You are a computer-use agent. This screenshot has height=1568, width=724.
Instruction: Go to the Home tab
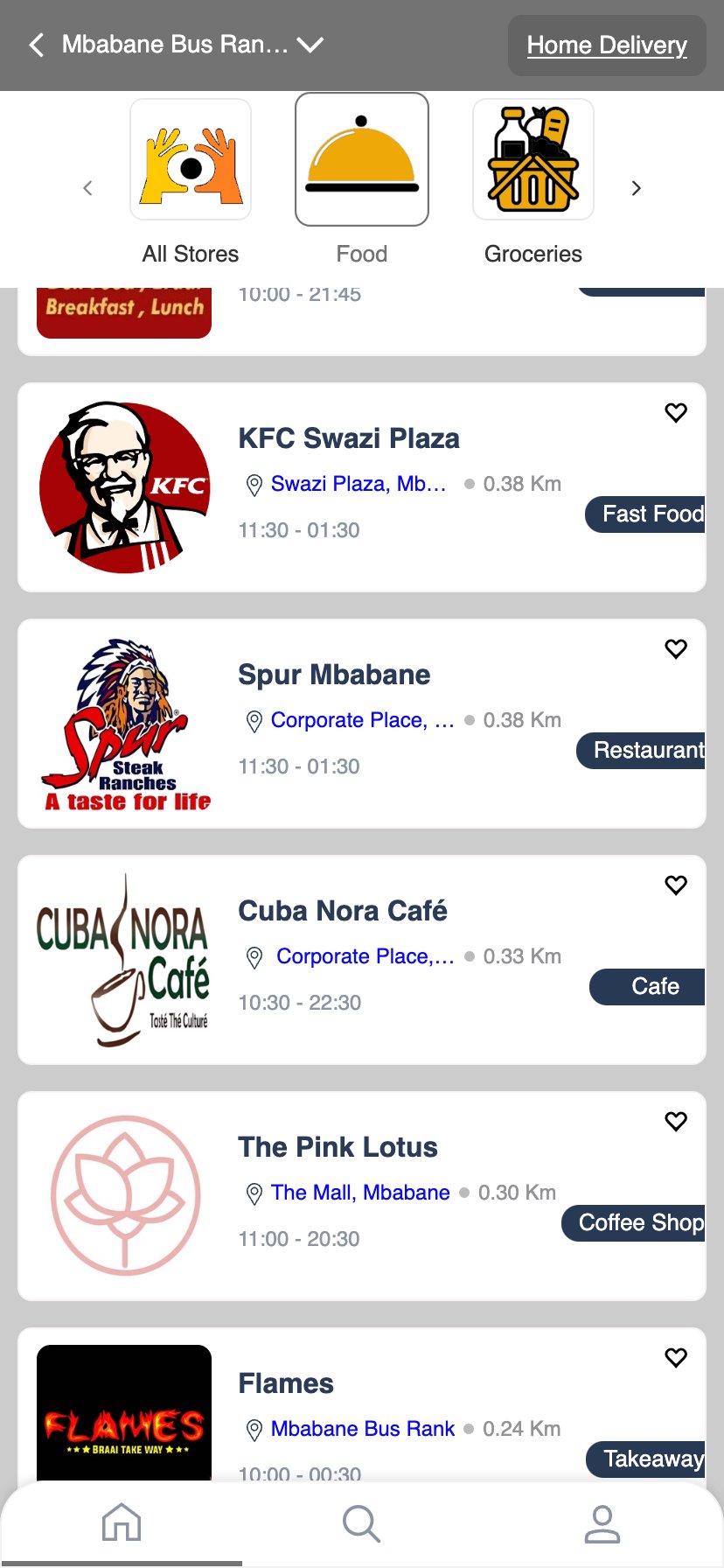(122, 1522)
